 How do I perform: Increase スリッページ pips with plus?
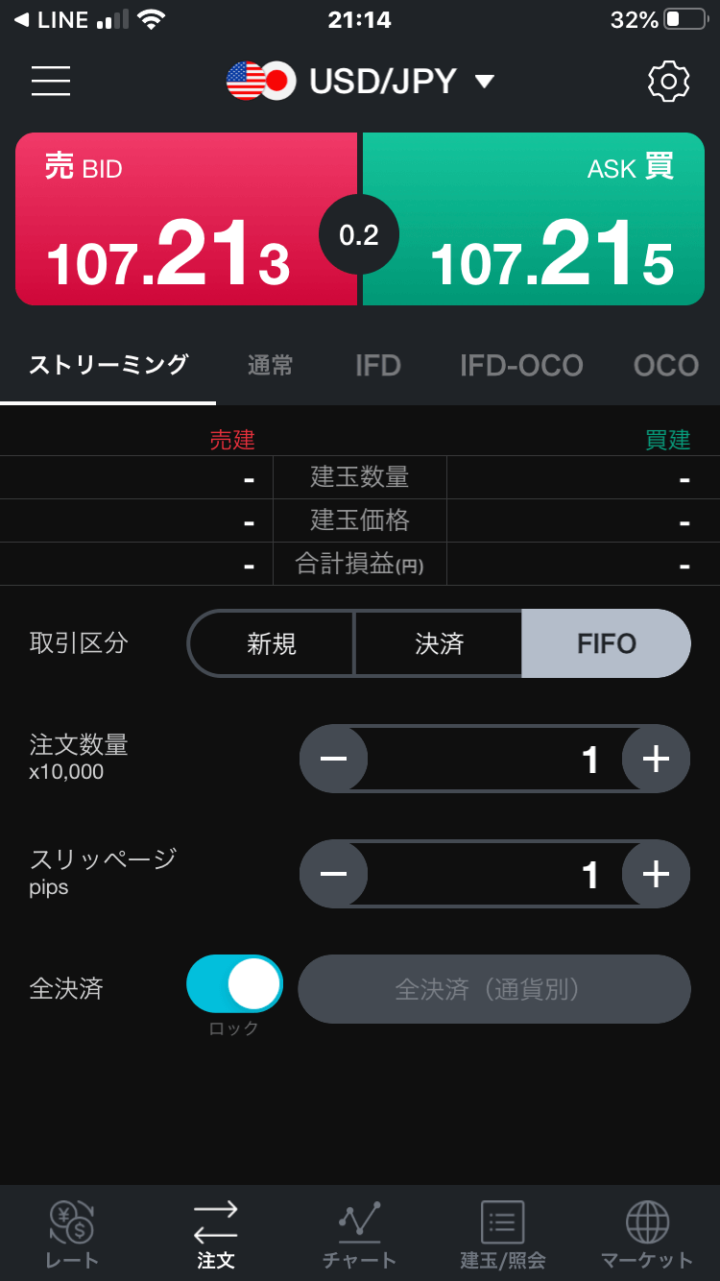tap(656, 874)
